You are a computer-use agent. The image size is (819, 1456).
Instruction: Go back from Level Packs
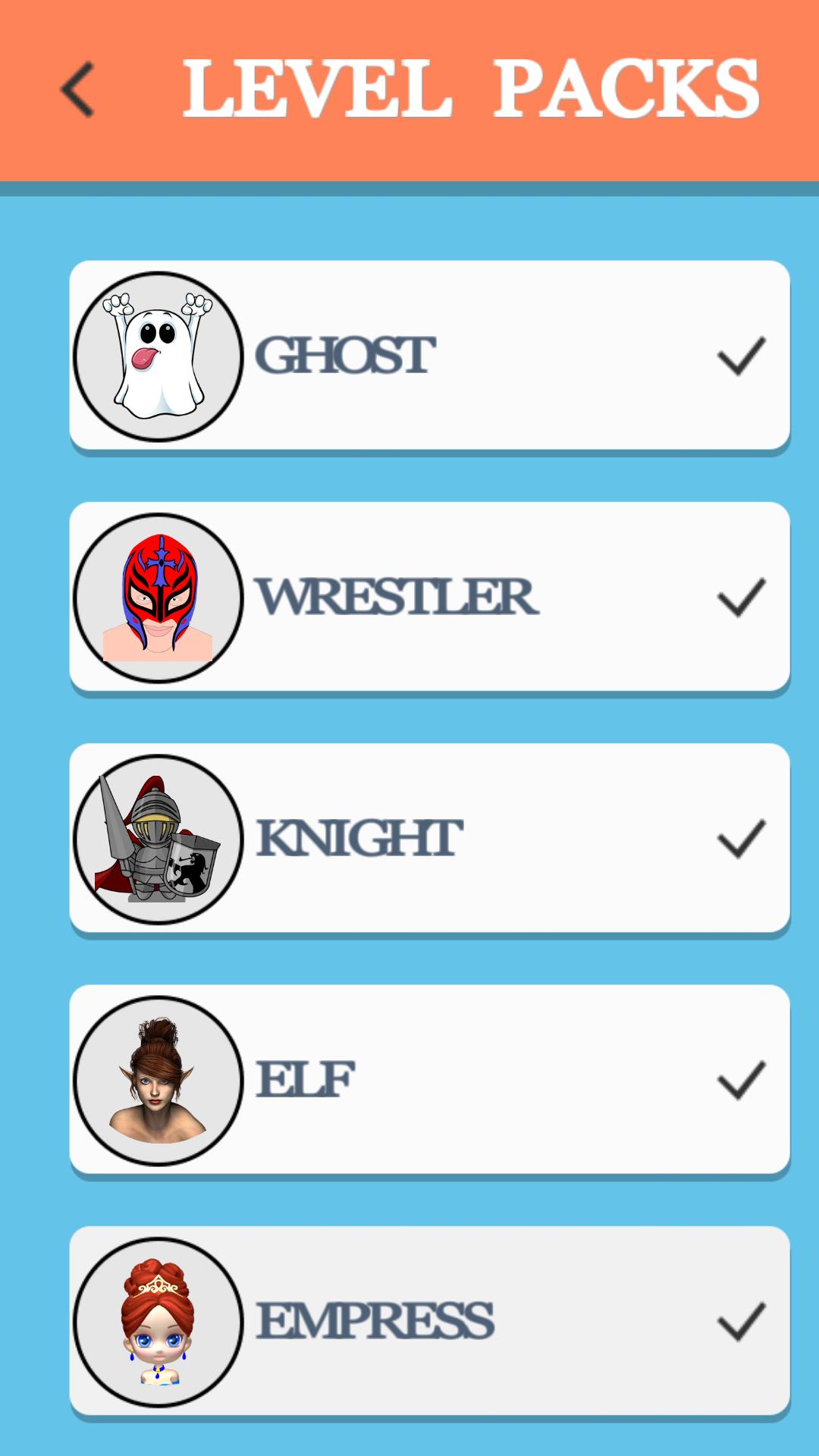(x=78, y=89)
